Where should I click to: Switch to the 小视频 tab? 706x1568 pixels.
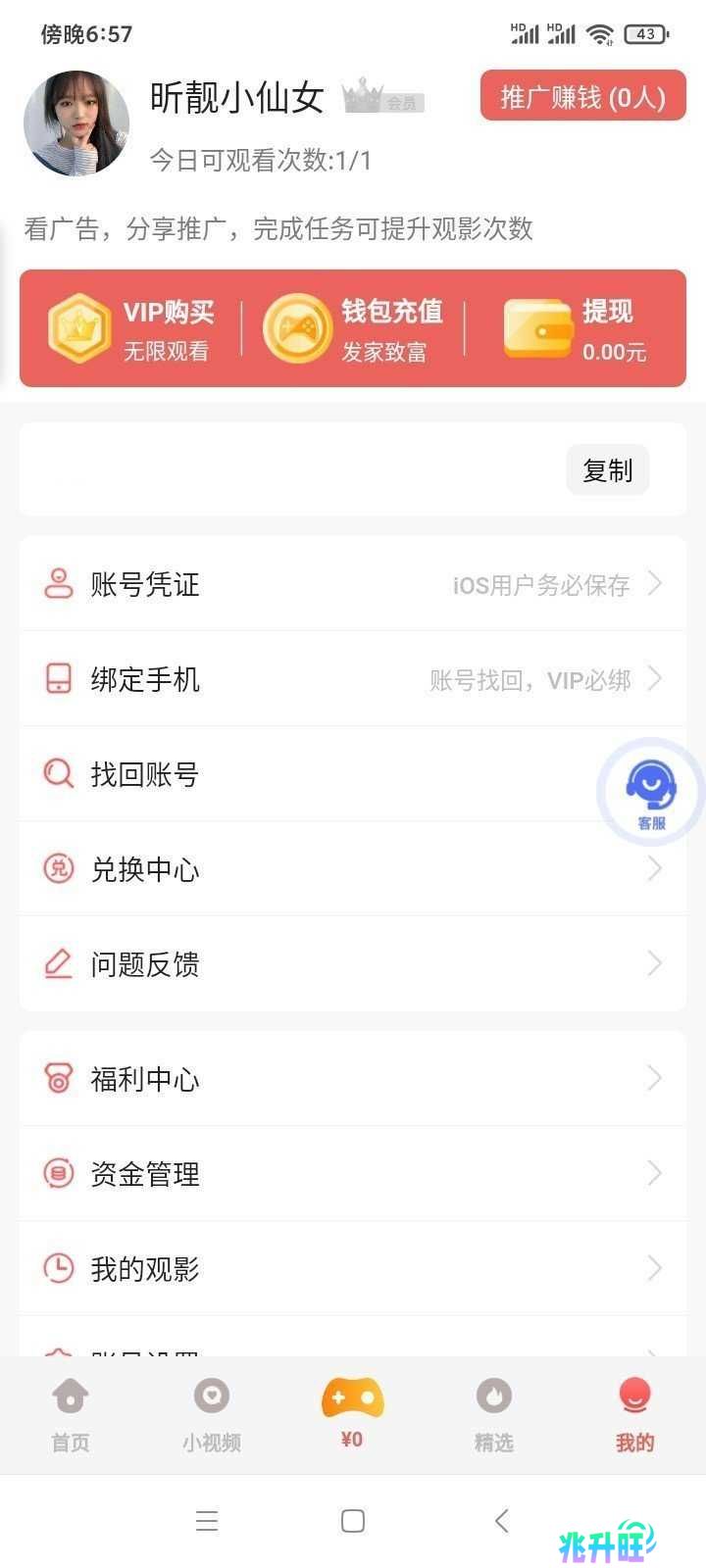click(212, 1415)
